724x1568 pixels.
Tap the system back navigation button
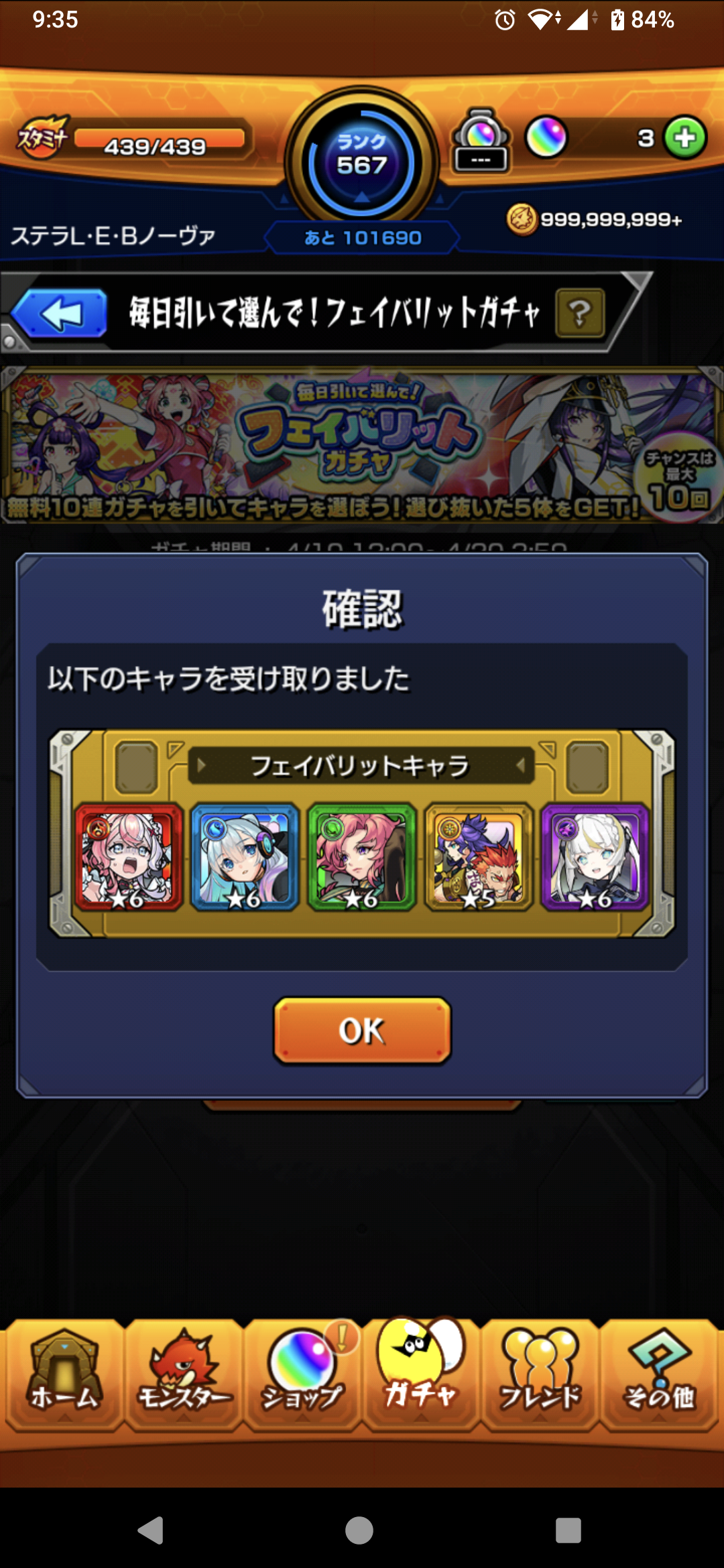[x=151, y=1530]
